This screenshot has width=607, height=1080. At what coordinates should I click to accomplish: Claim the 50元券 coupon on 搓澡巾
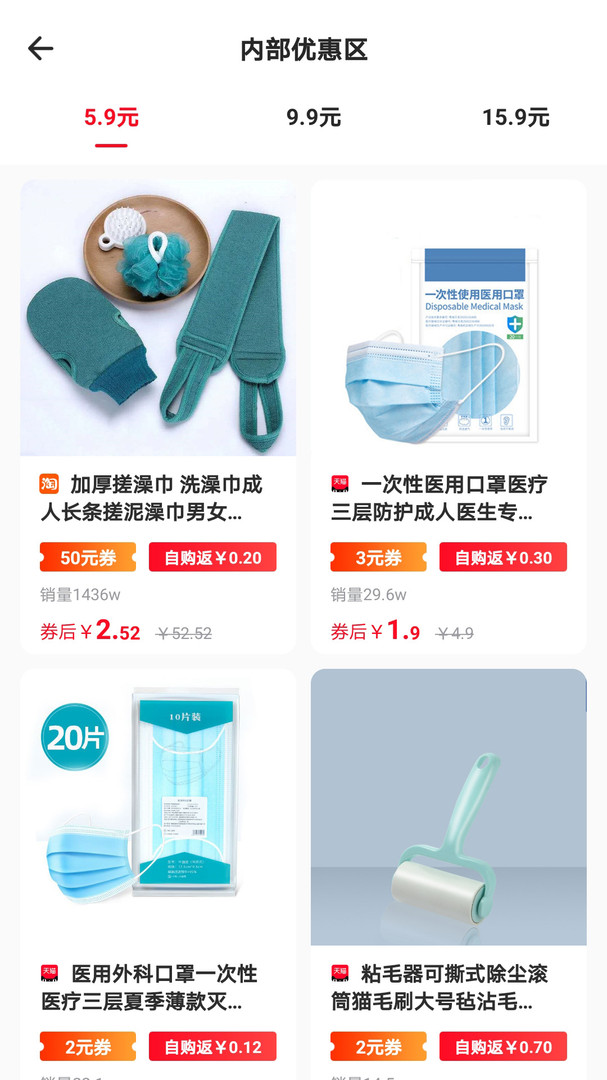pyautogui.click(x=88, y=557)
